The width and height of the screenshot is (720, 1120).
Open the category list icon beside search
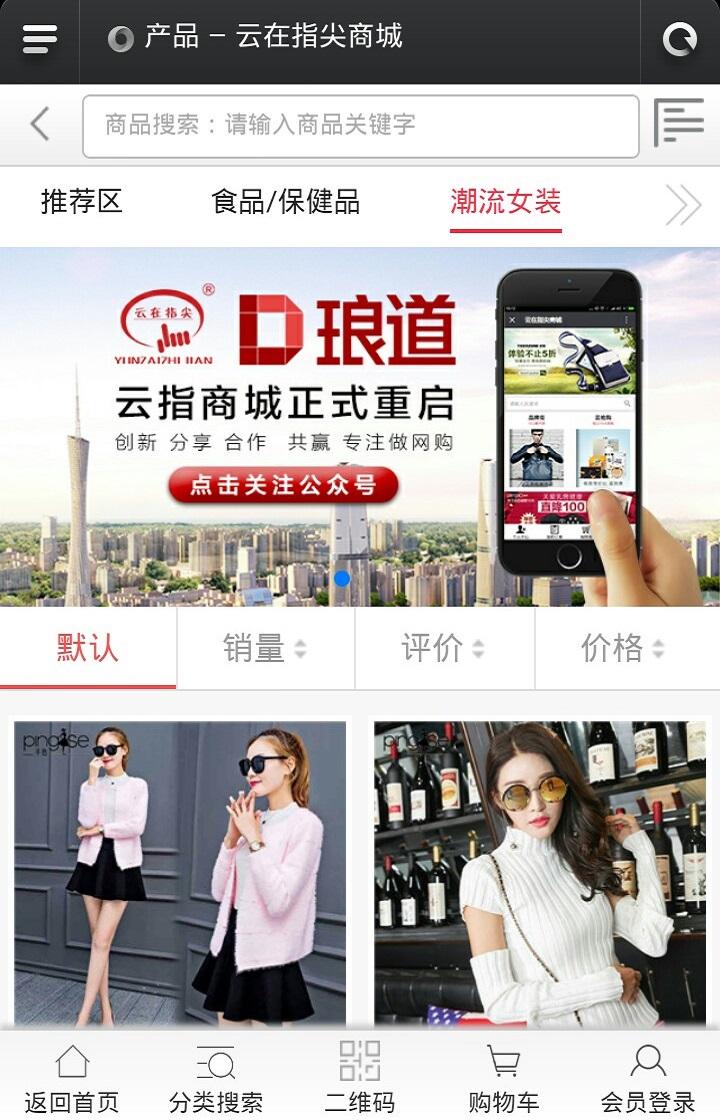[679, 124]
